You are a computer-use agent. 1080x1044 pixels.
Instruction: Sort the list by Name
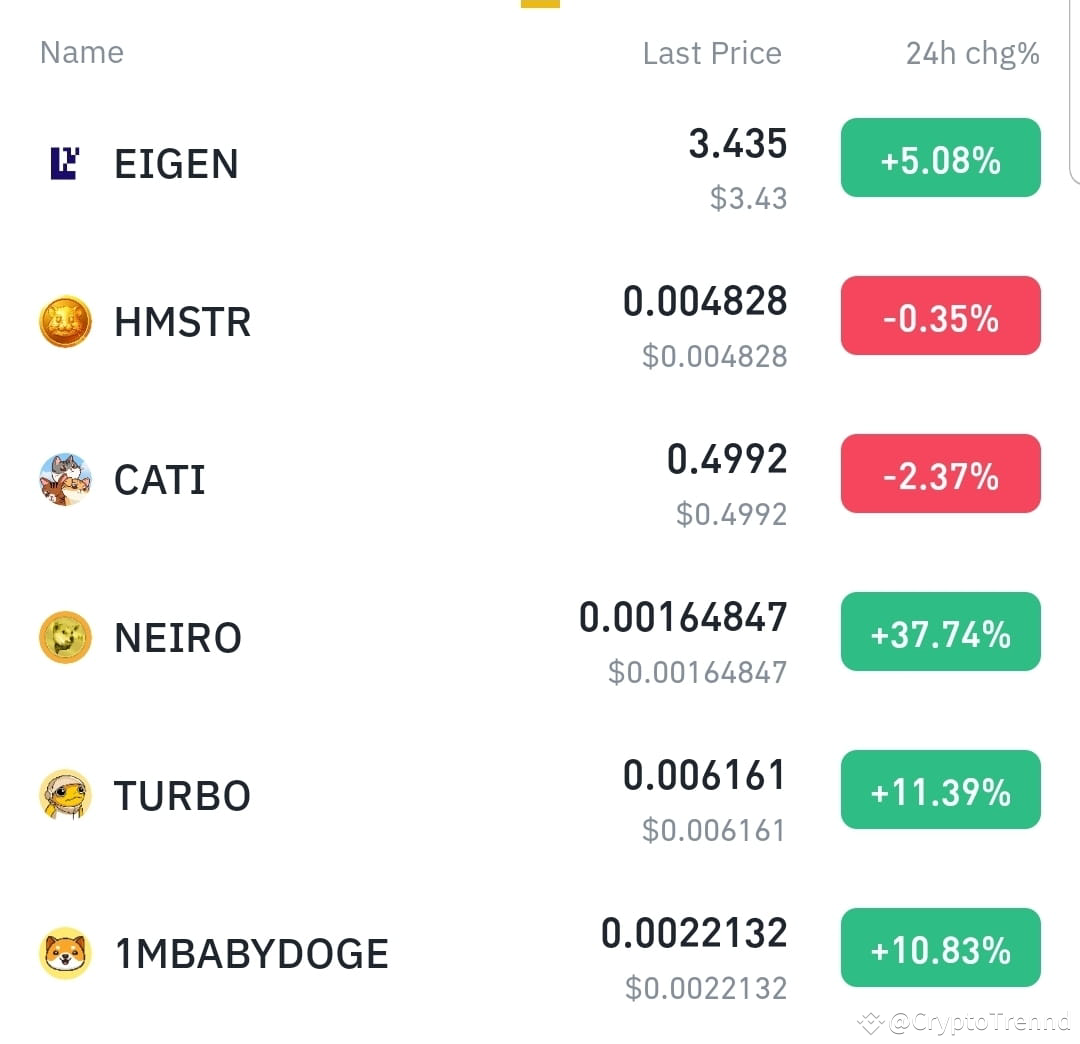point(82,52)
